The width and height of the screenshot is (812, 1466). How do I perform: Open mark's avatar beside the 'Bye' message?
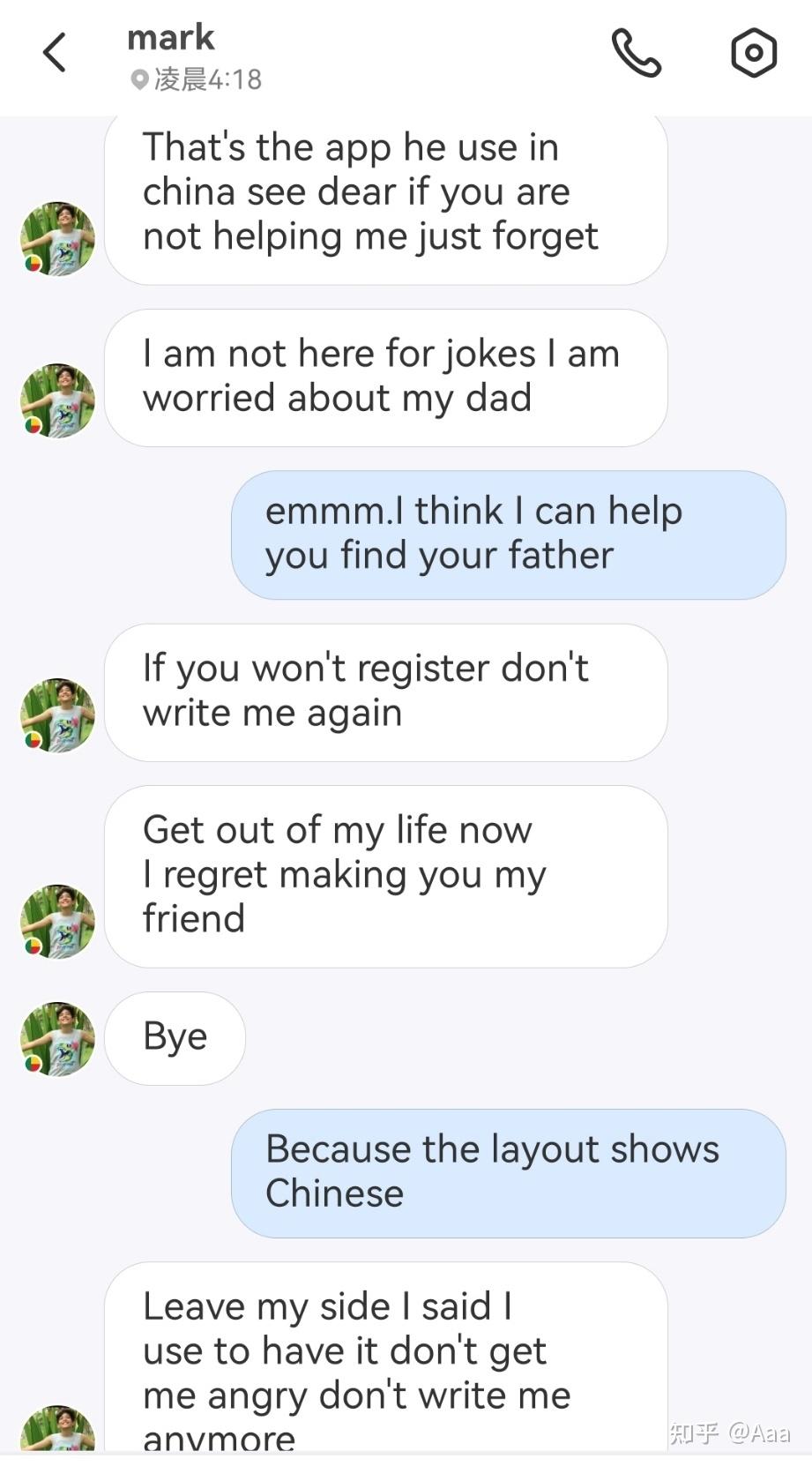[x=57, y=1039]
